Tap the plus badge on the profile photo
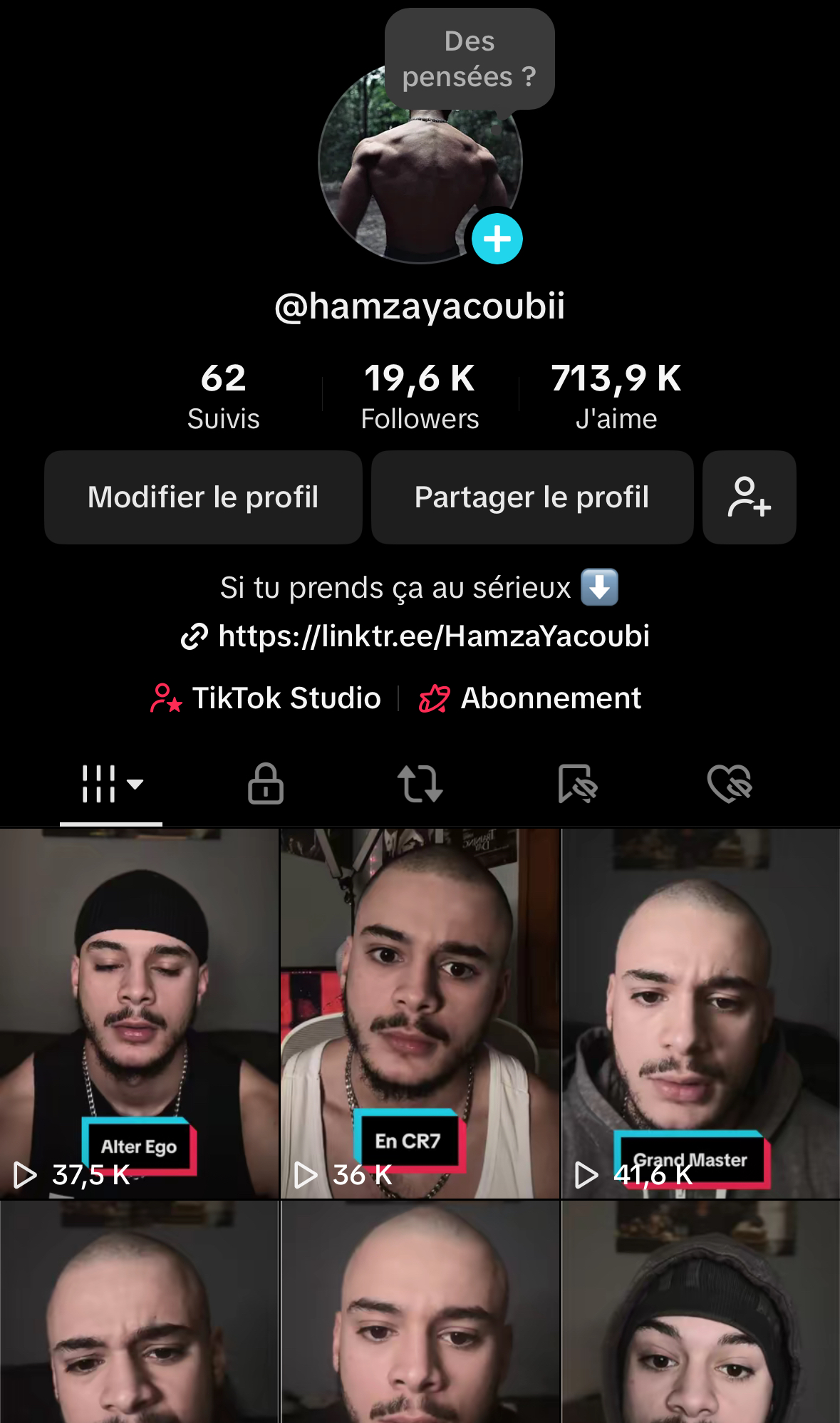The image size is (840, 1423). (x=497, y=239)
